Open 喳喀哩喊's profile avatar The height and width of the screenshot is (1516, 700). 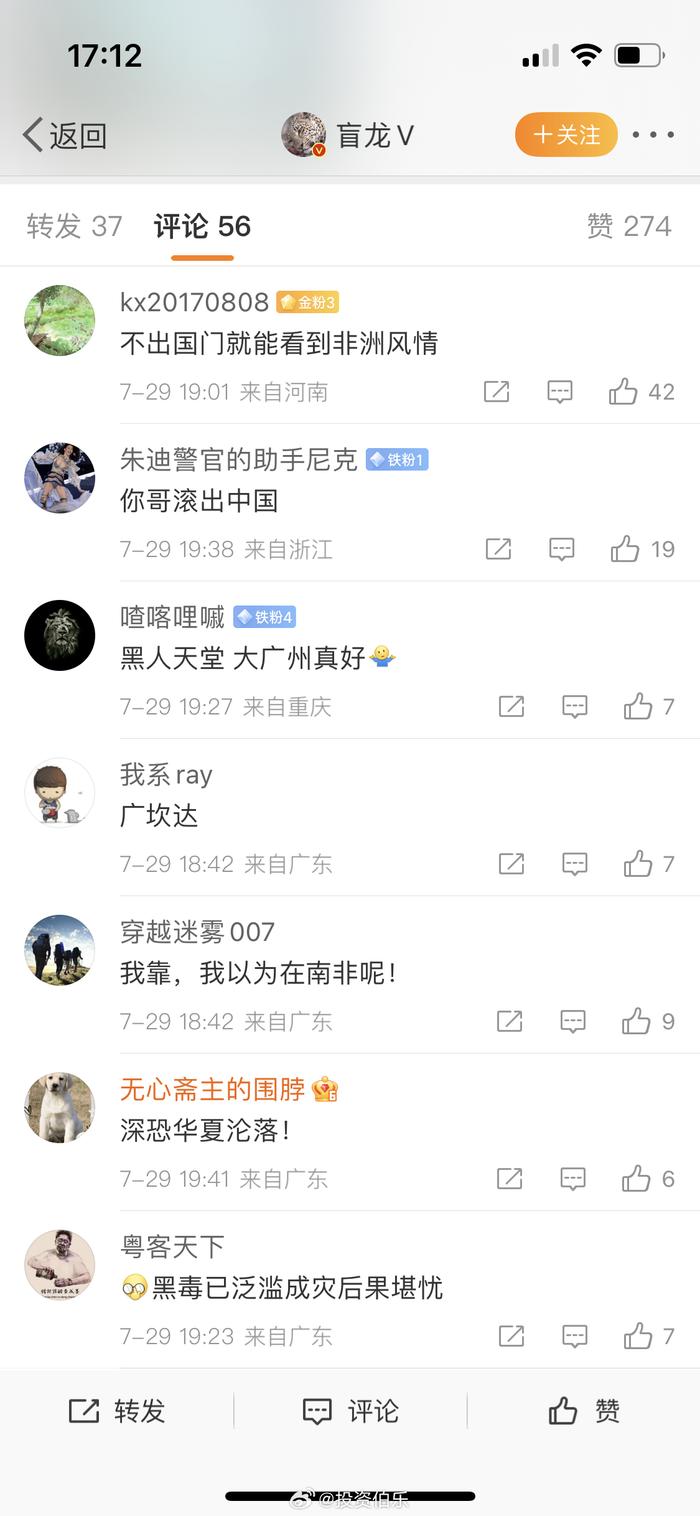(x=59, y=635)
